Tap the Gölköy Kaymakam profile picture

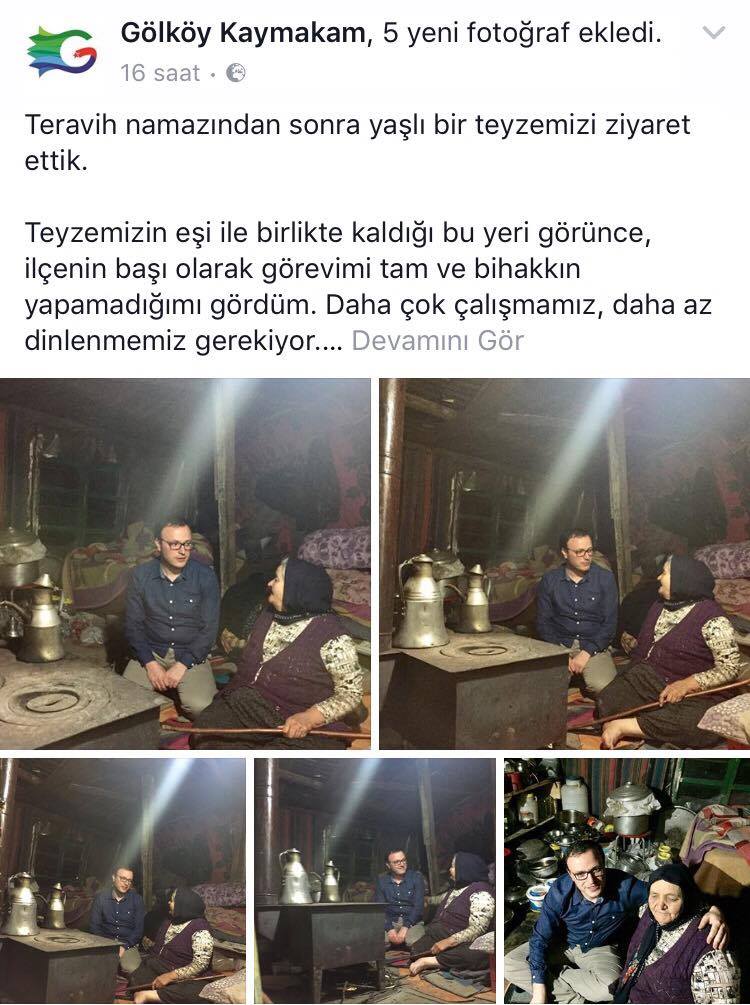point(62,52)
